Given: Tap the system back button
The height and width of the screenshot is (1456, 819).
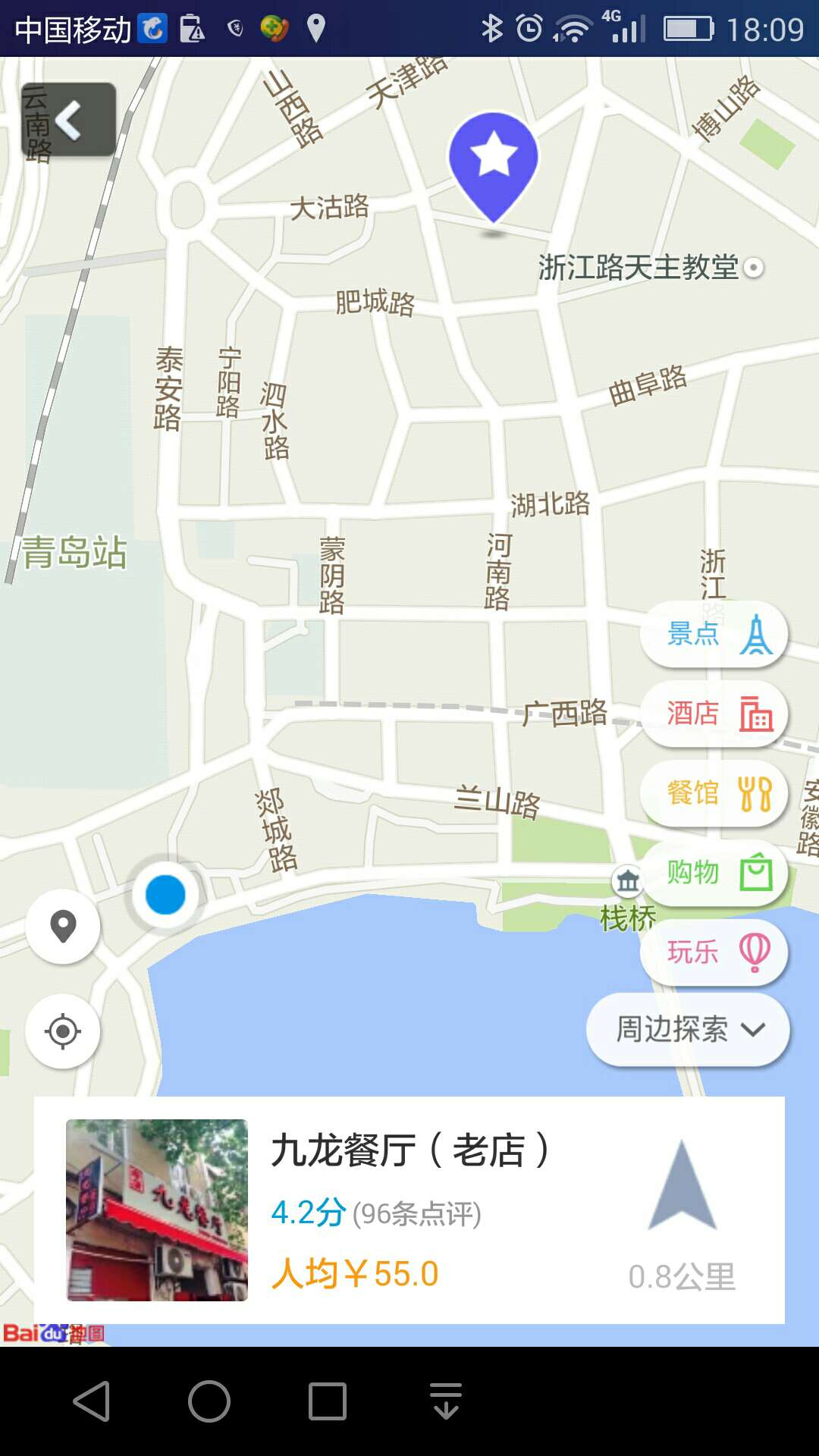Looking at the screenshot, I should (x=92, y=1401).
